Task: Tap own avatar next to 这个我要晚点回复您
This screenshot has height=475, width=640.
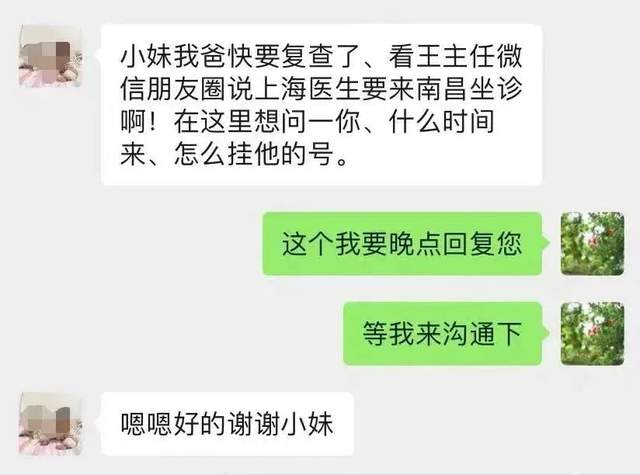Action: coord(593,243)
